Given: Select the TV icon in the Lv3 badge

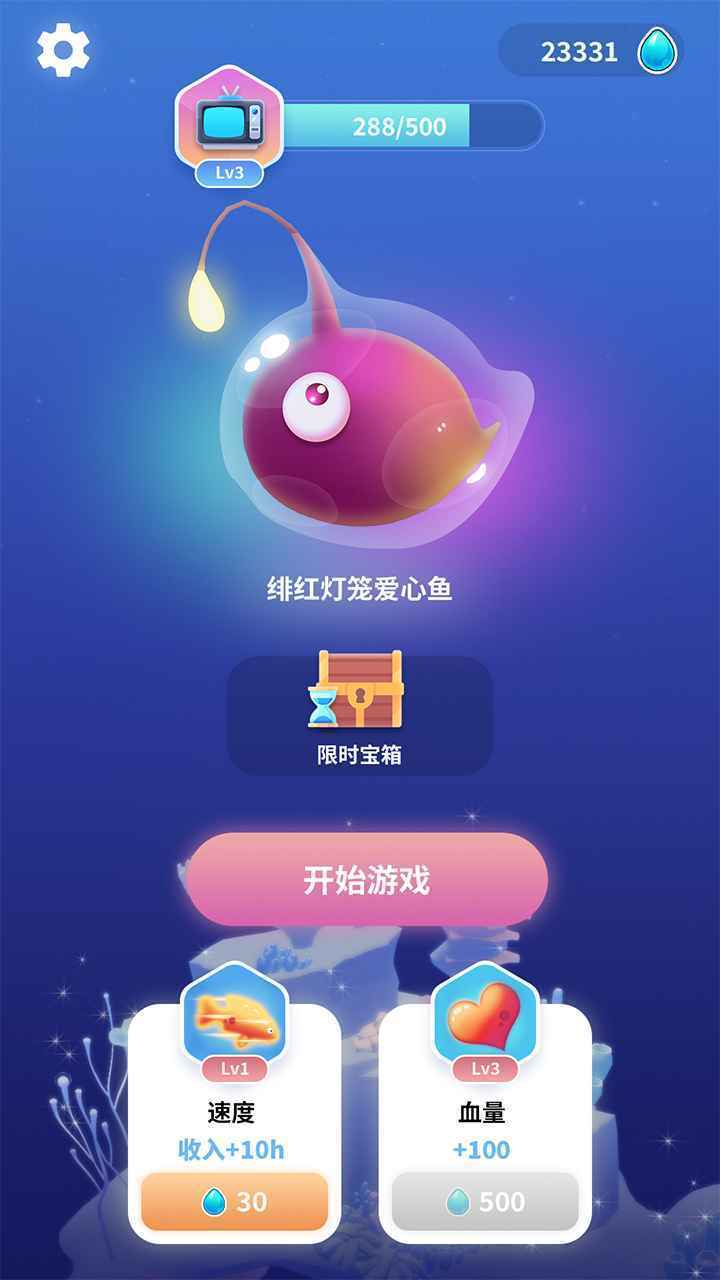Looking at the screenshot, I should tap(228, 122).
